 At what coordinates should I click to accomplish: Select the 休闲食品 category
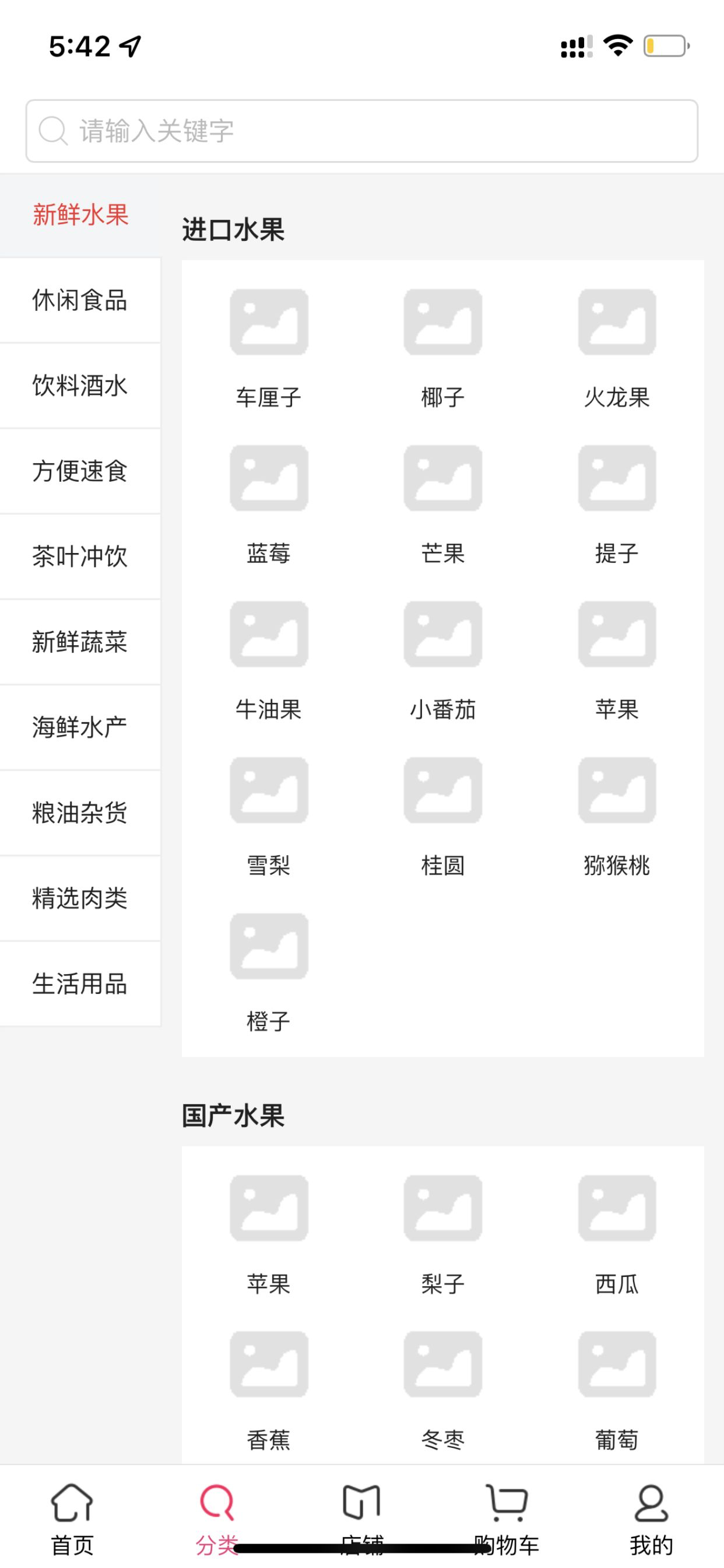[80, 300]
